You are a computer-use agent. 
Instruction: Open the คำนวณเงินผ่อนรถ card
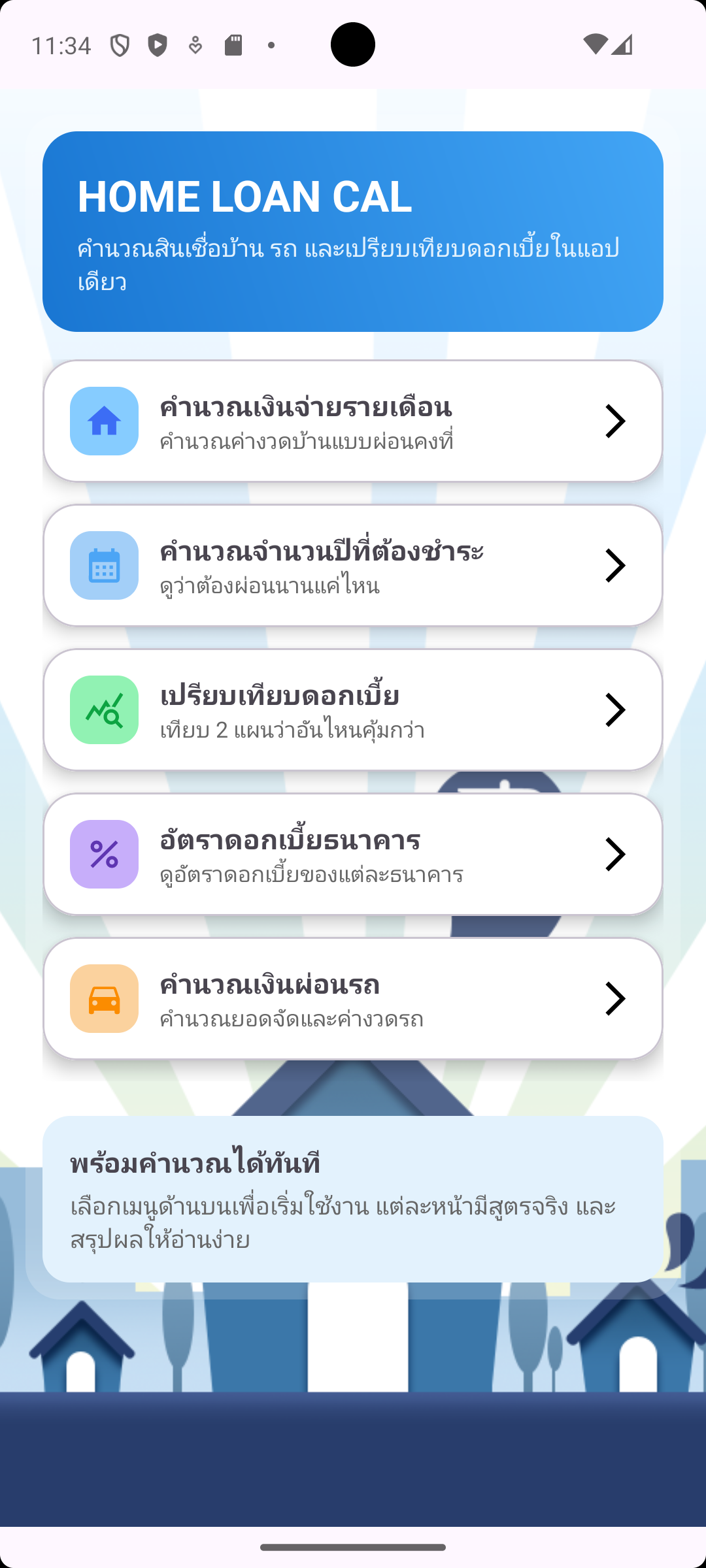point(353,998)
